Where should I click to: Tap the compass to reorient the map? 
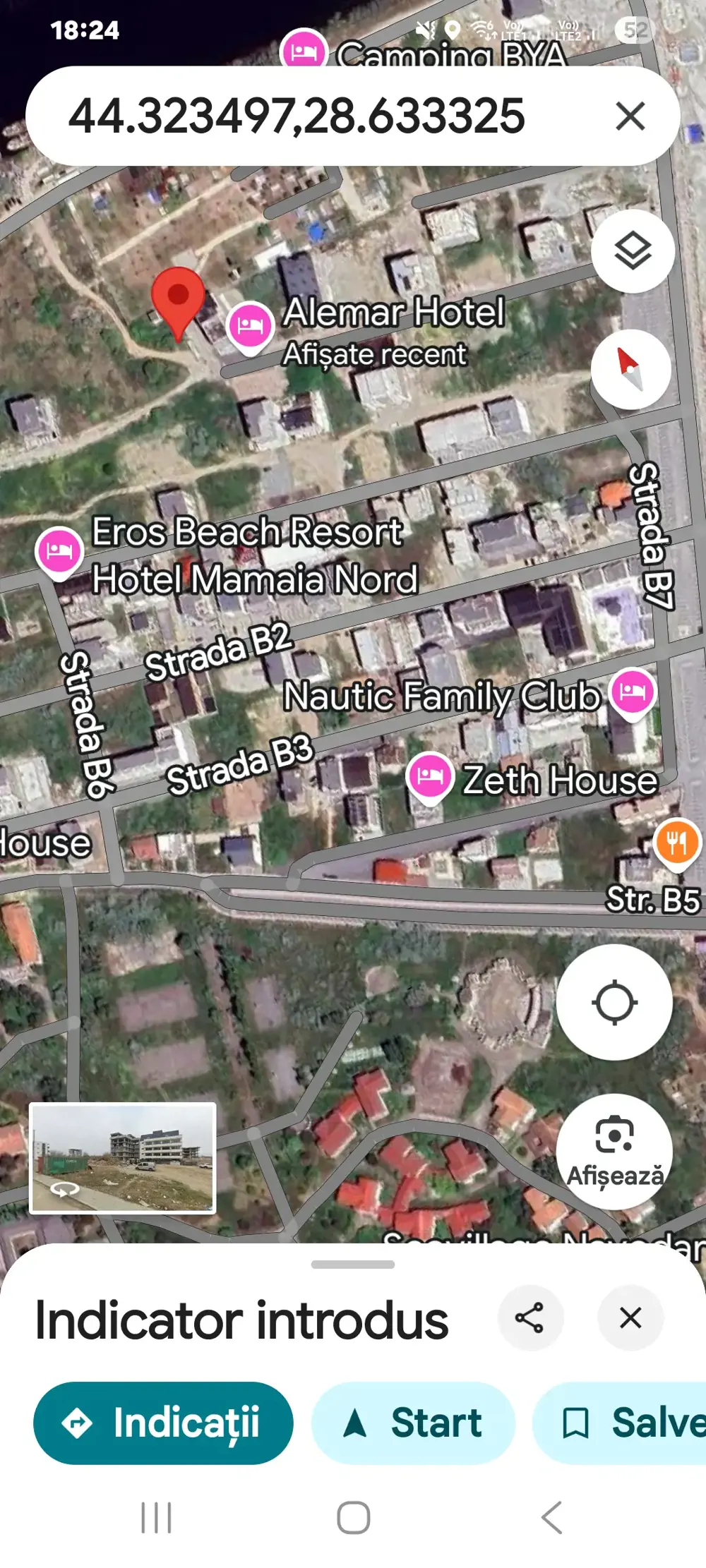632,370
